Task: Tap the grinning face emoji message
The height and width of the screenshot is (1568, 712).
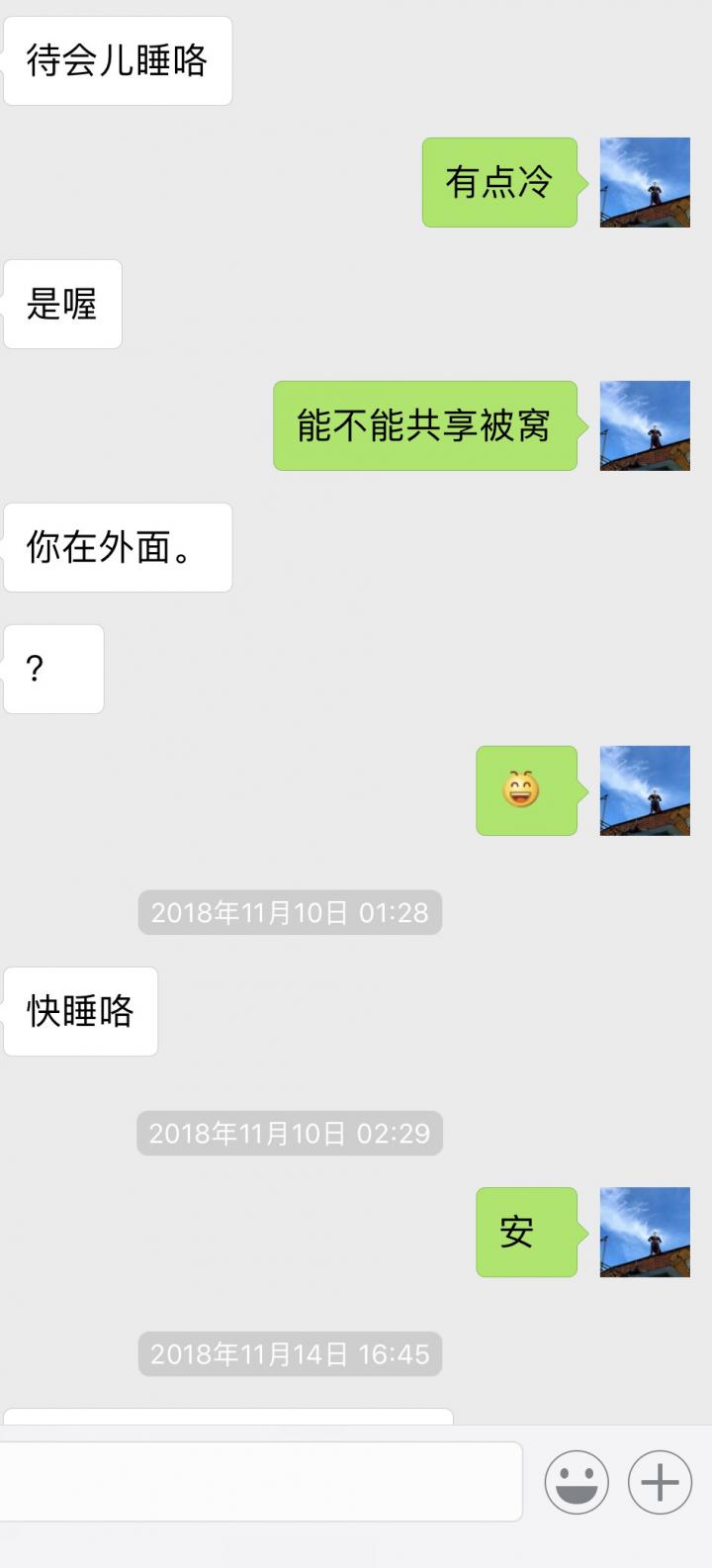Action: click(526, 789)
